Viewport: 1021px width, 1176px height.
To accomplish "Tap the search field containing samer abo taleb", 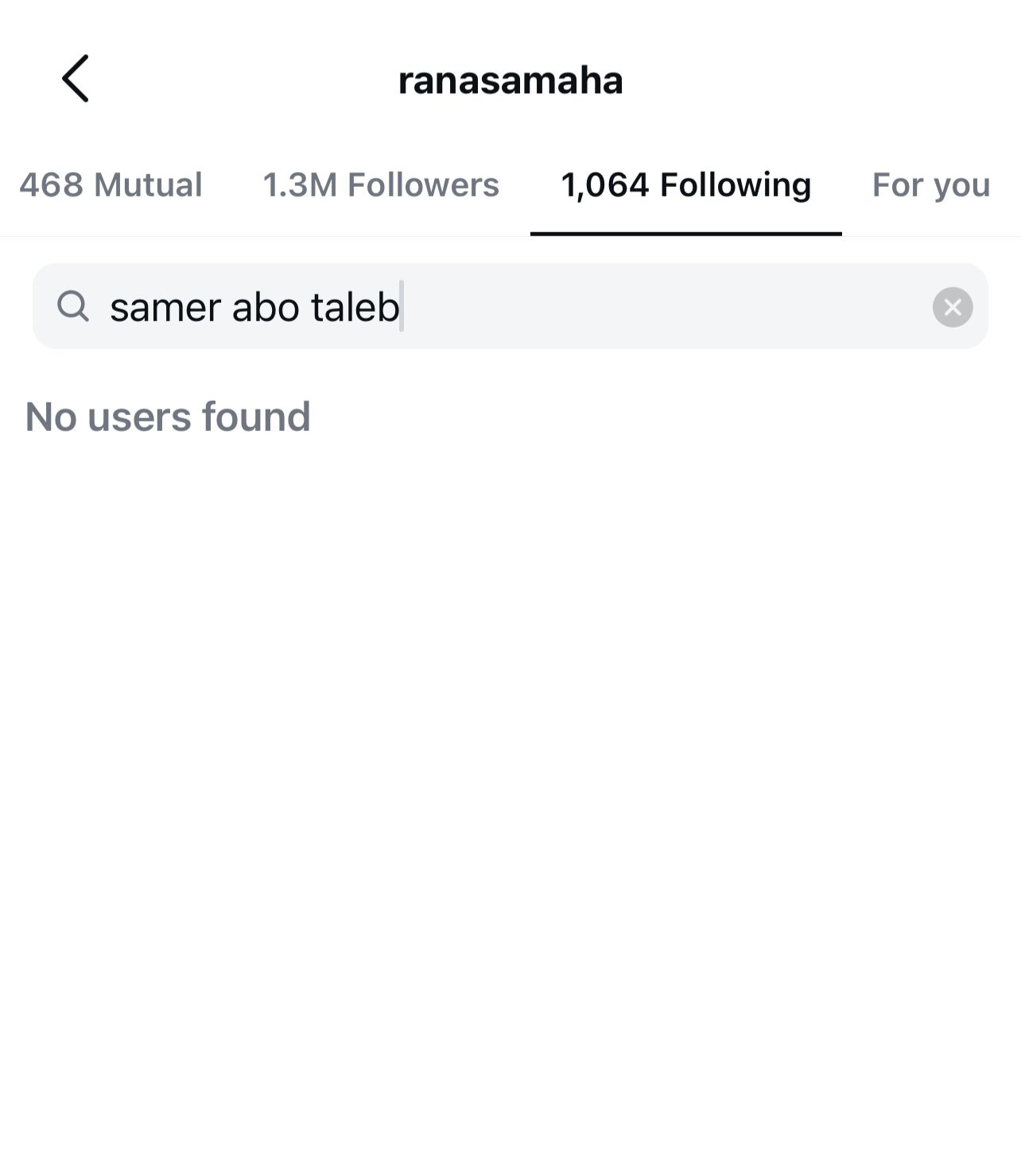I will point(509,307).
